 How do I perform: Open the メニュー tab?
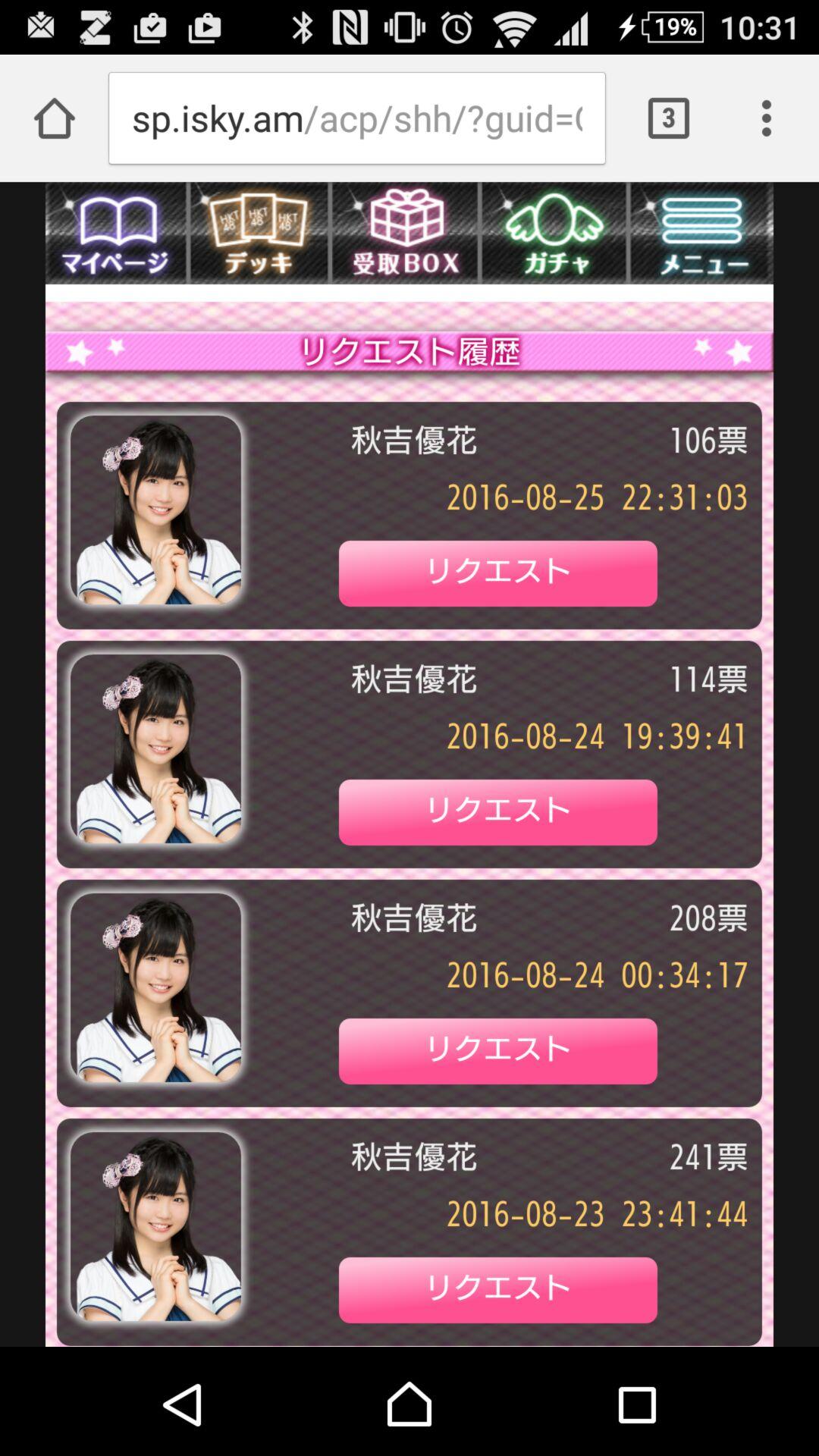[x=701, y=234]
